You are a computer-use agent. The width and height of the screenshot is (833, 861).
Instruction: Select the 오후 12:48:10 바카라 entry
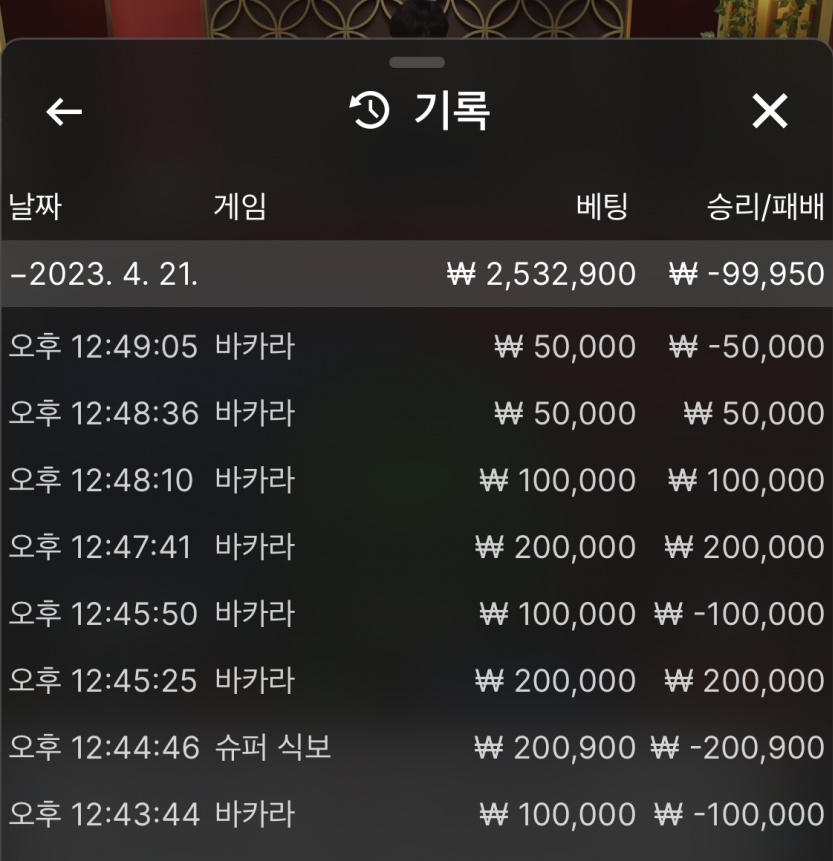(x=416, y=481)
